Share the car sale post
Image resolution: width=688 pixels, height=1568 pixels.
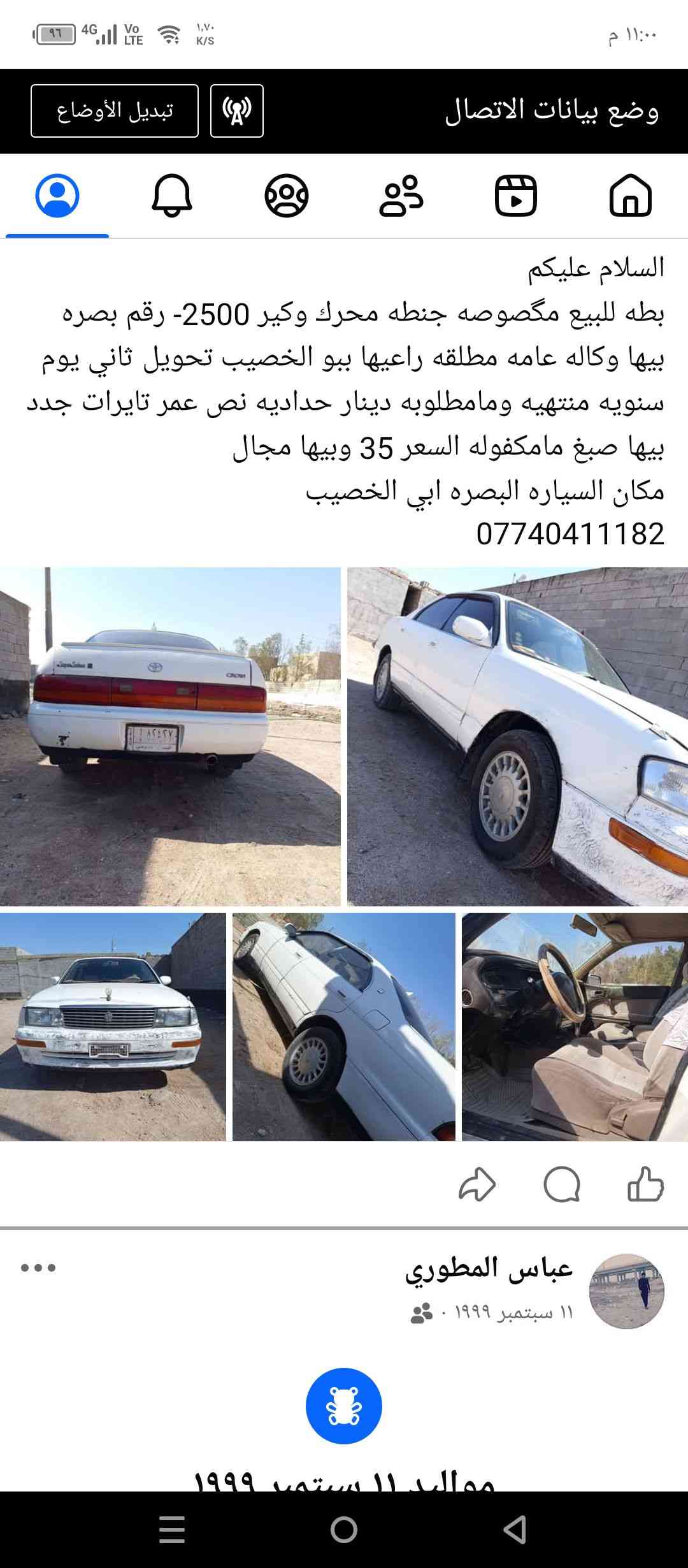pos(477,1184)
